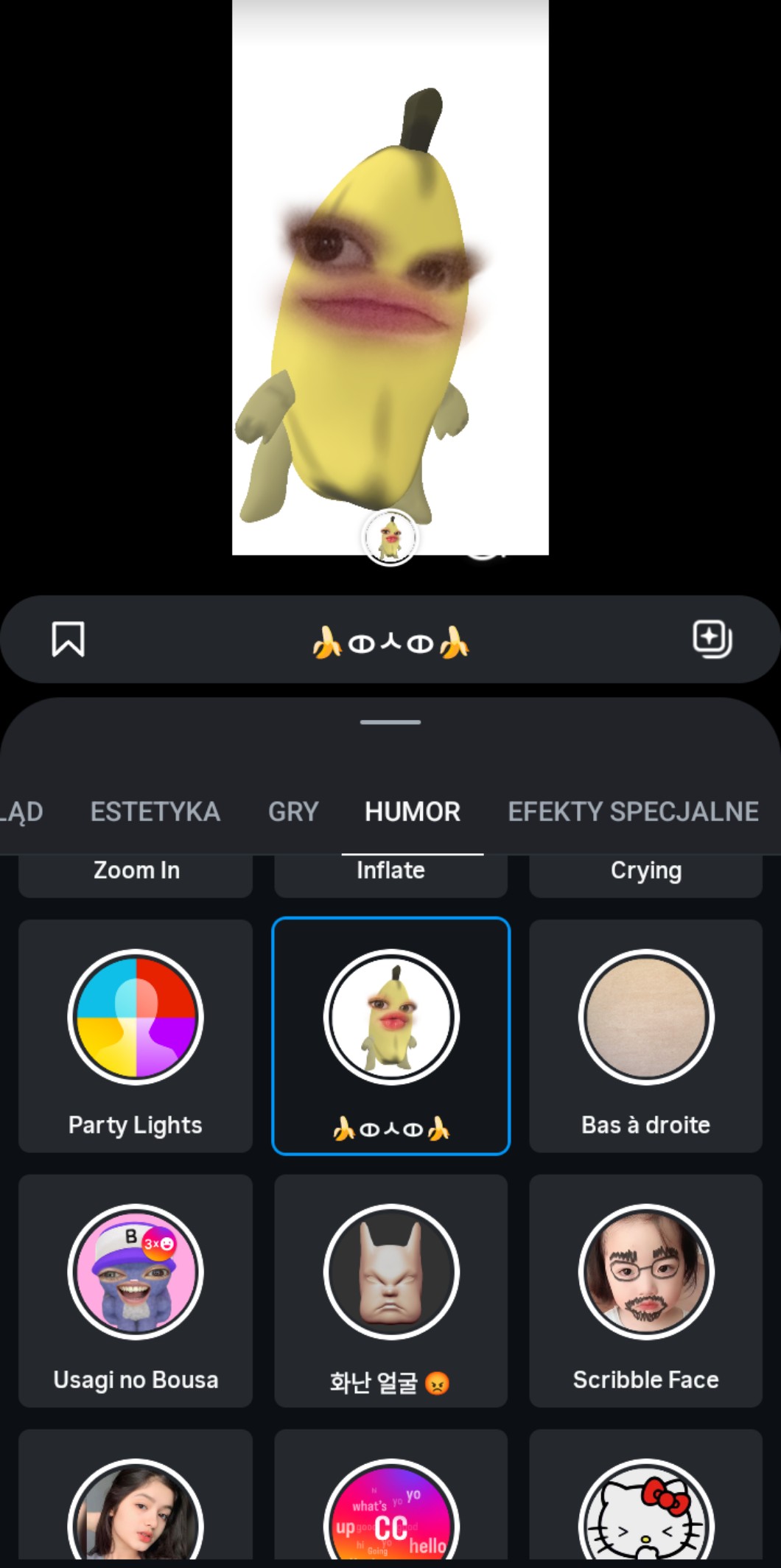Select the Bas à droite effect
Image resolution: width=781 pixels, height=1568 pixels.
tap(645, 1036)
